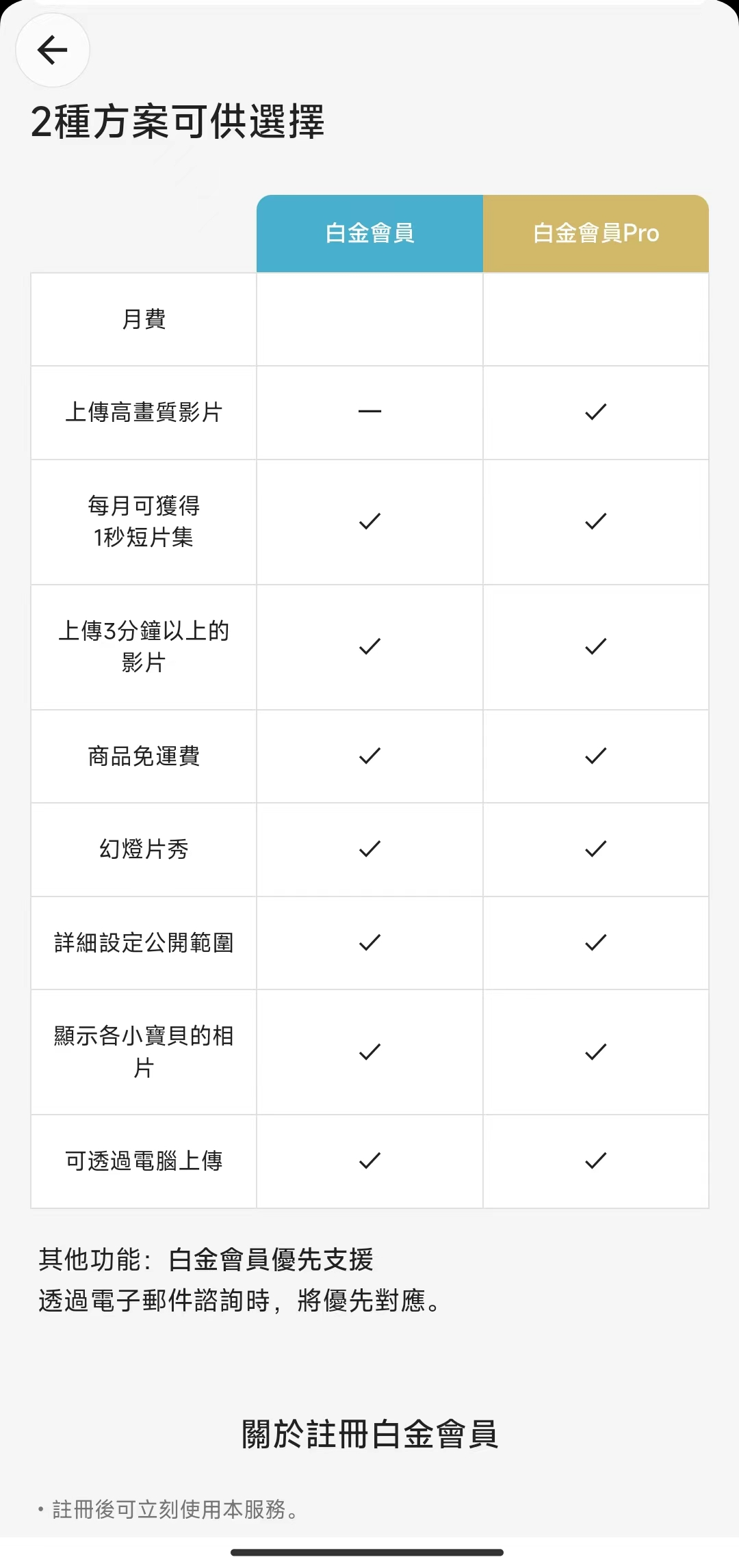Go back using the arrow button
Viewport: 739px width, 1568px height.
(53, 50)
